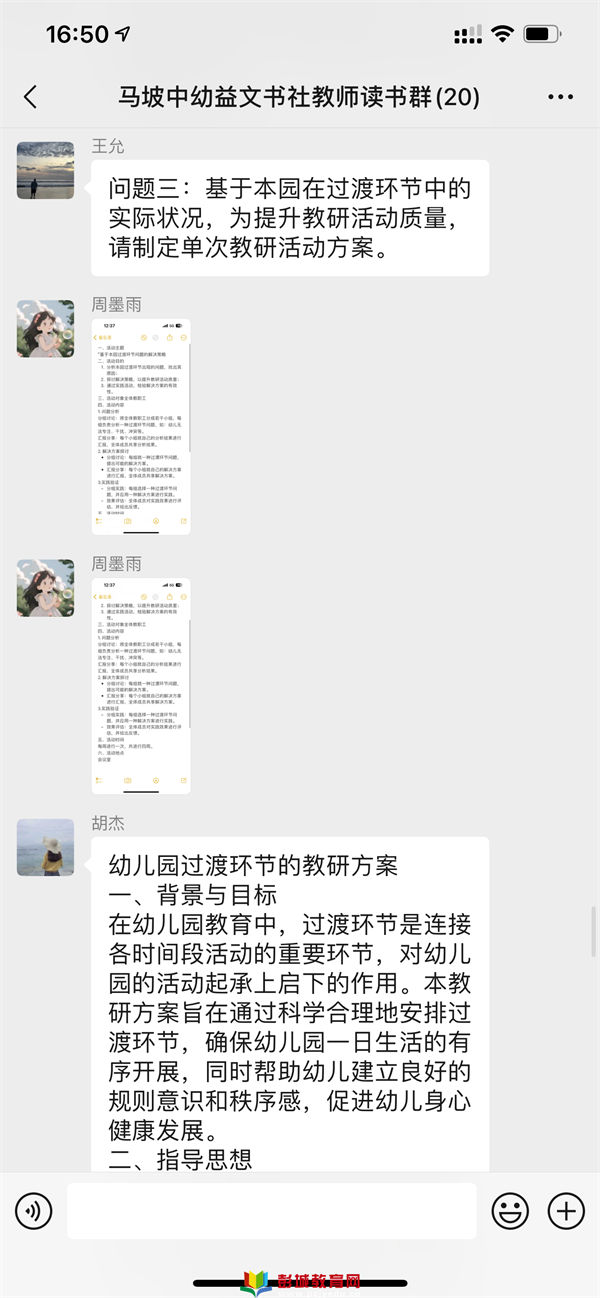Focus the message text field

pyautogui.click(x=271, y=1211)
